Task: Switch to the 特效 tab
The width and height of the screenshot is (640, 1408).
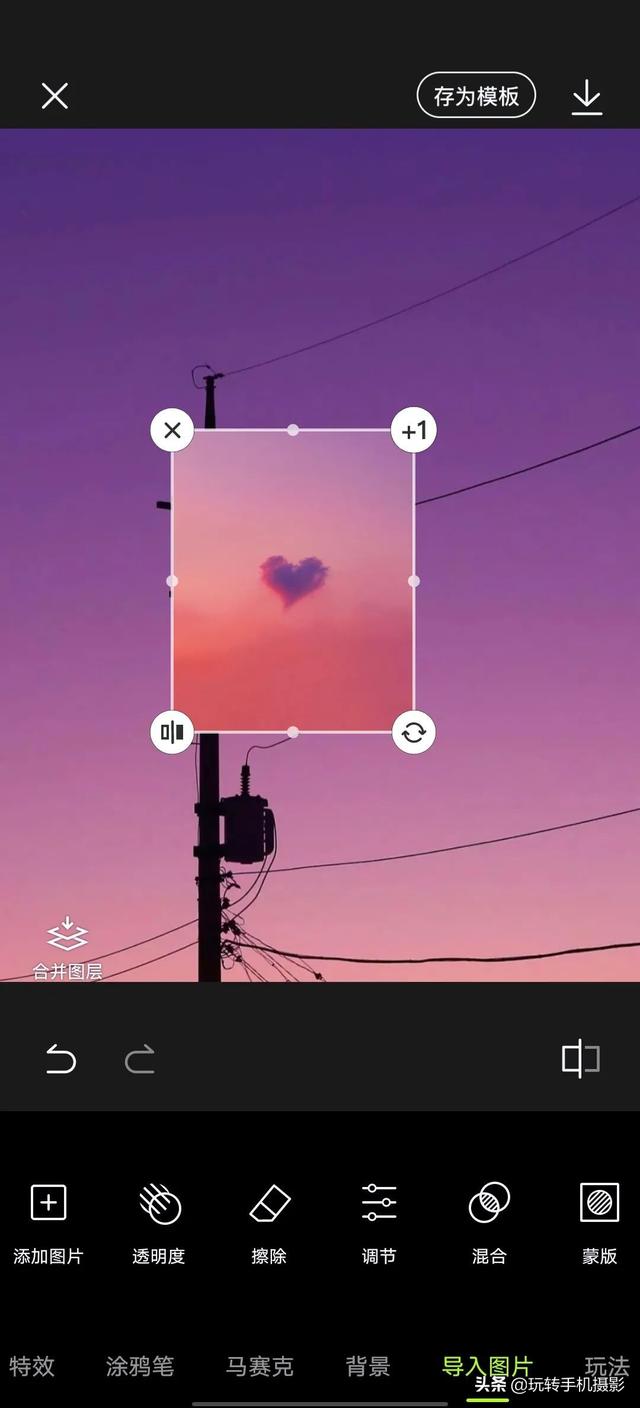Action: [32, 1366]
